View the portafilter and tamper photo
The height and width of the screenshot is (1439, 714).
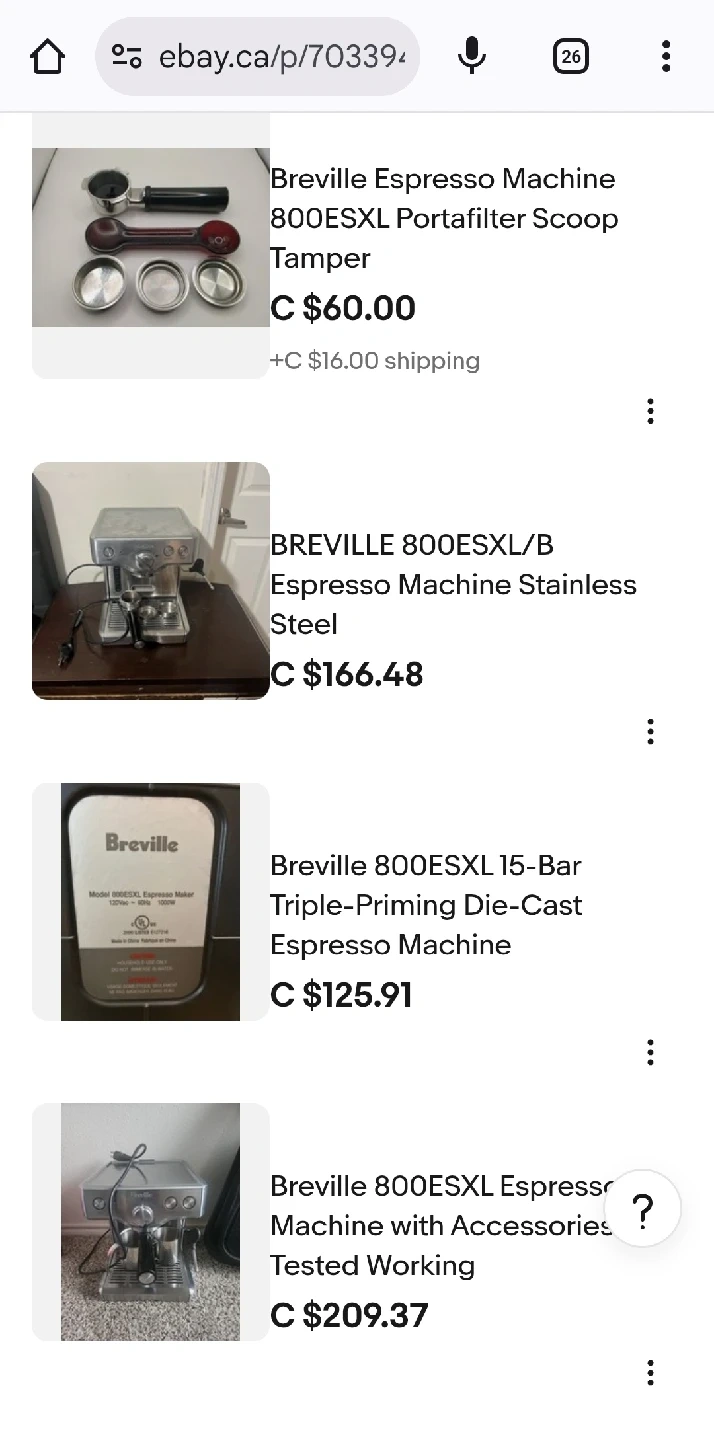(x=150, y=238)
